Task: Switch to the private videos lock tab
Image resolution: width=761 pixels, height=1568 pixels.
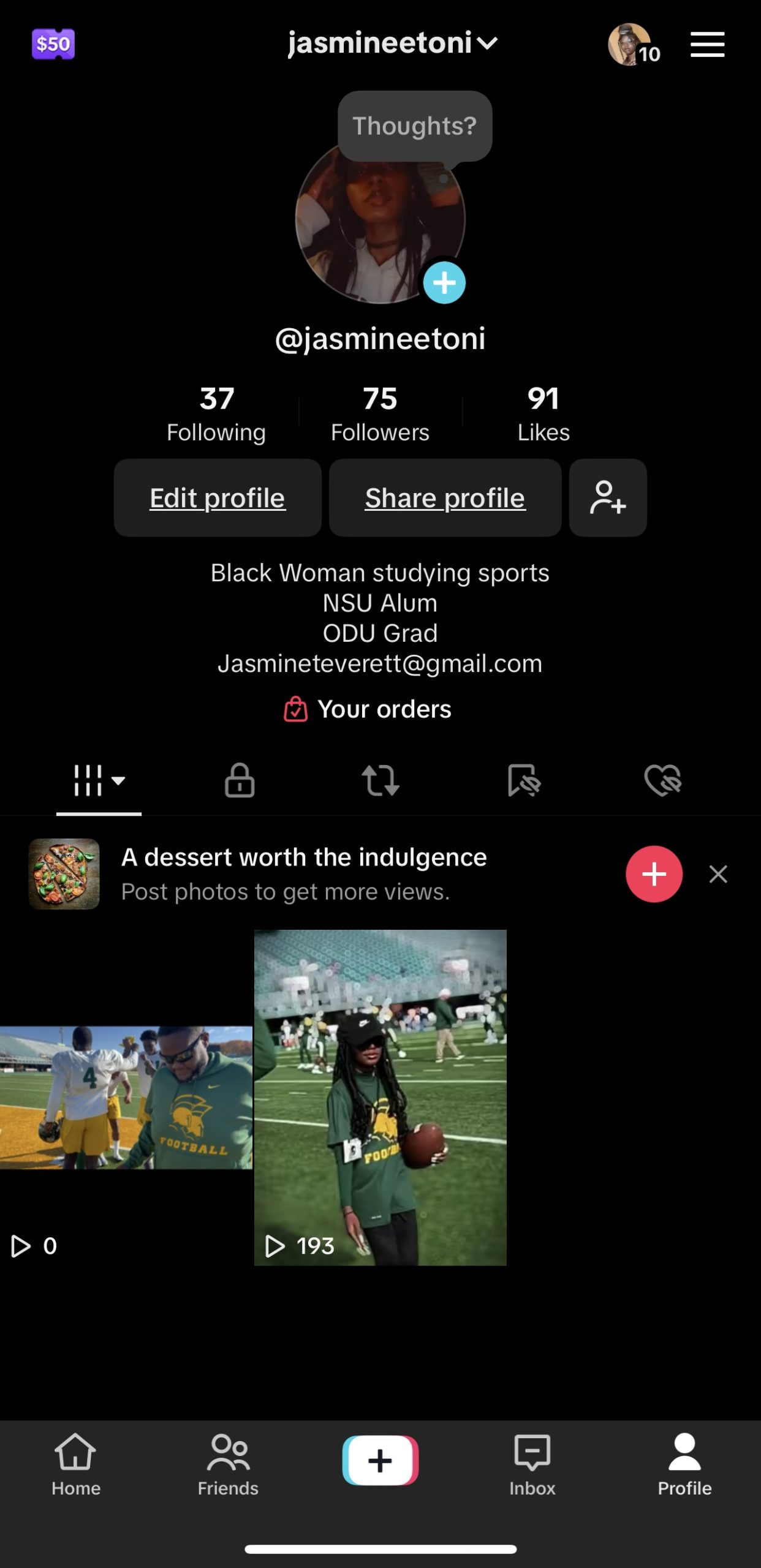Action: coord(240,780)
